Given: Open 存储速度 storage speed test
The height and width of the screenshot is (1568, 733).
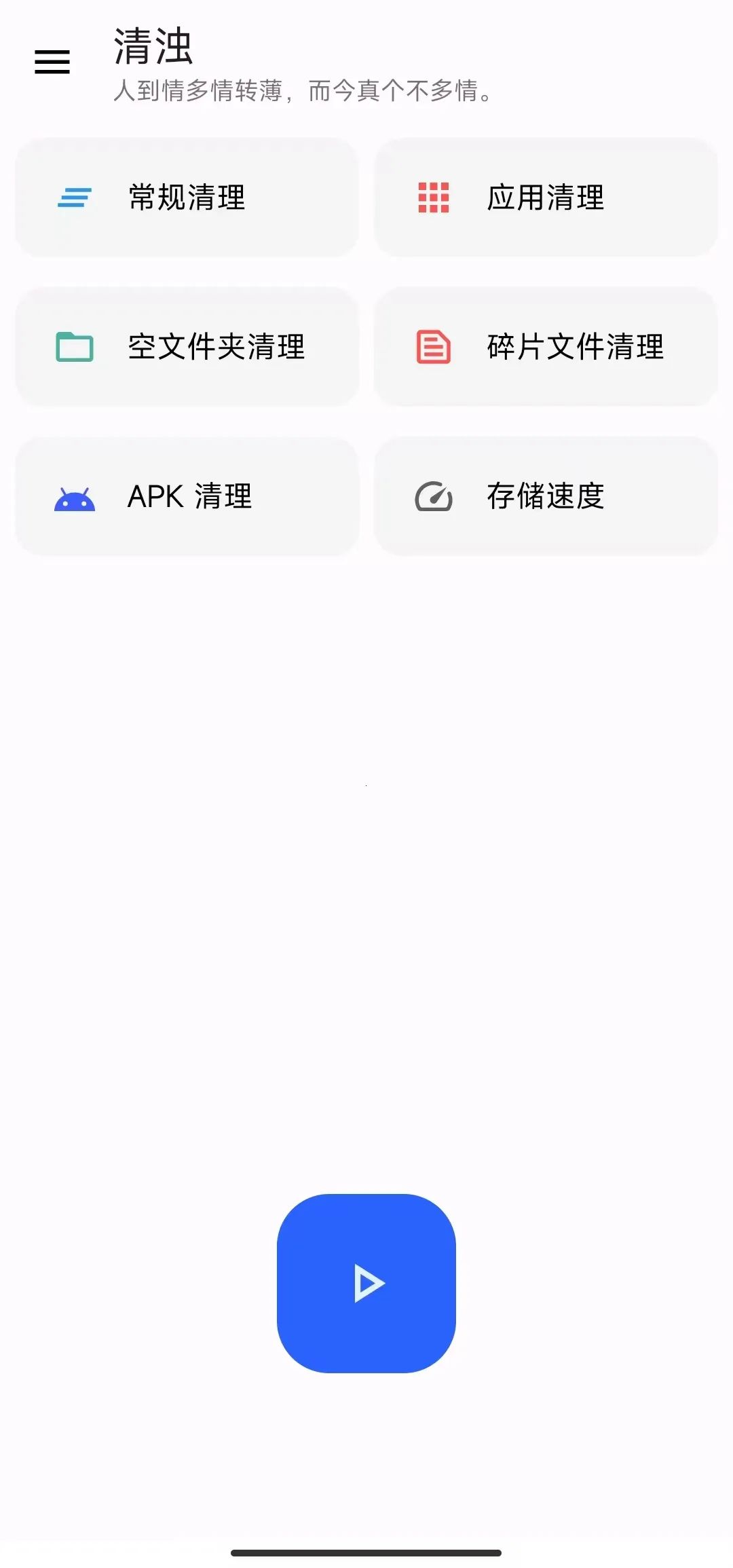Looking at the screenshot, I should pos(546,496).
